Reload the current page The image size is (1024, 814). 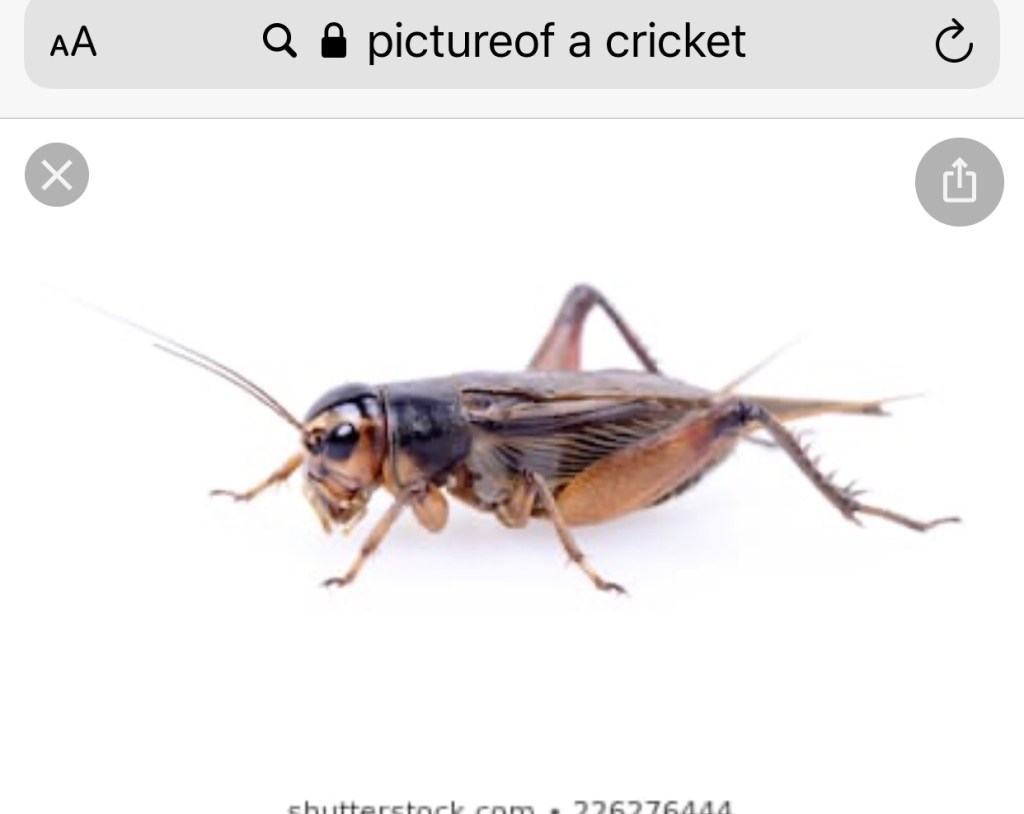pyautogui.click(x=952, y=42)
